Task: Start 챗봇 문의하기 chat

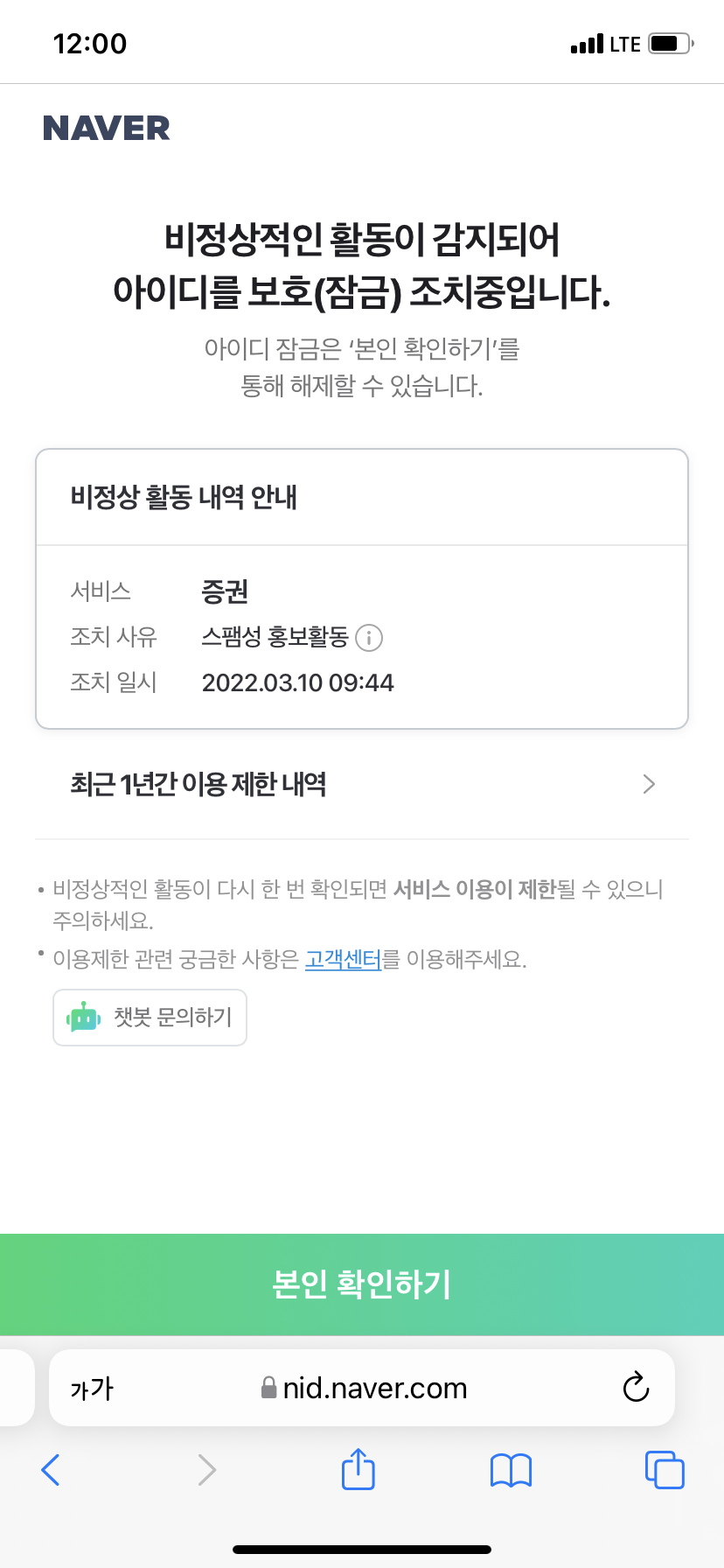Action: (x=150, y=1017)
